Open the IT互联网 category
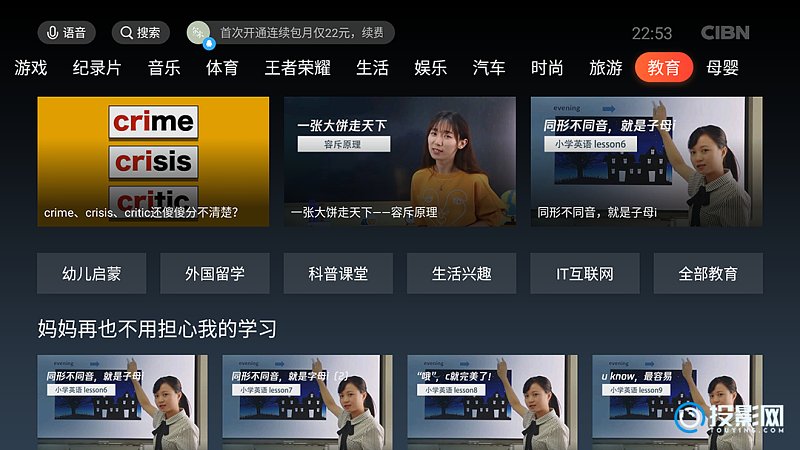Image resolution: width=800 pixels, height=450 pixels. [585, 273]
